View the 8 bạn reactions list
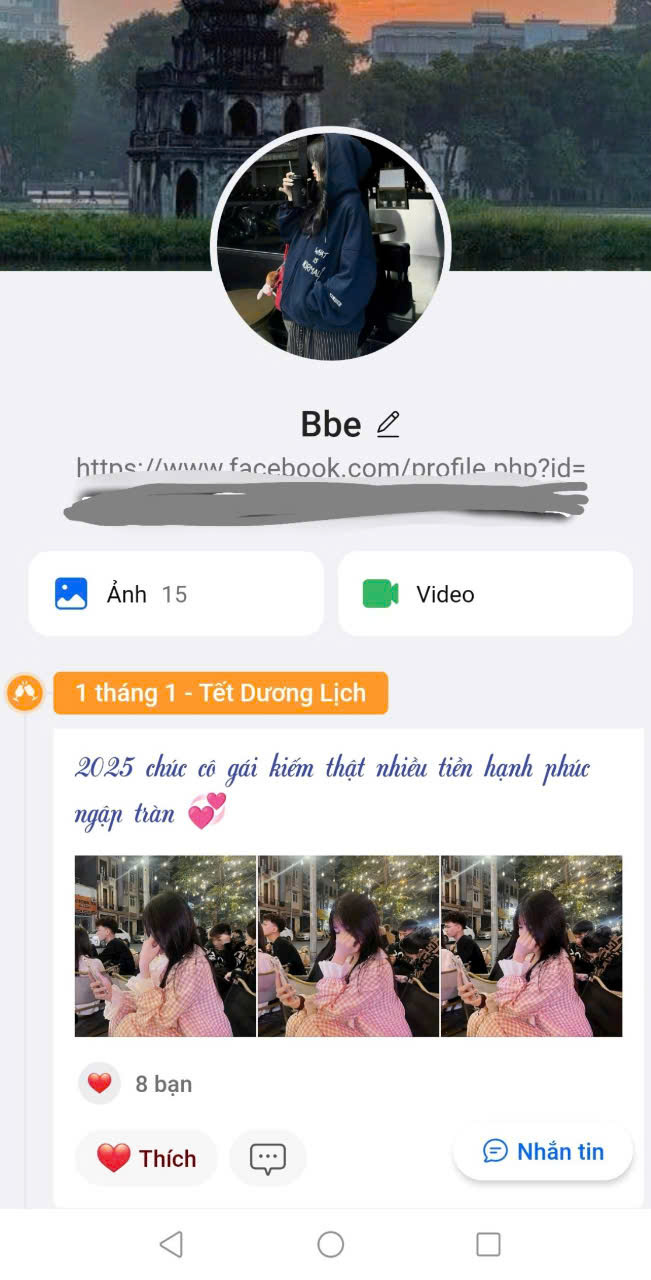Image resolution: width=651 pixels, height=1280 pixels. point(163,1084)
